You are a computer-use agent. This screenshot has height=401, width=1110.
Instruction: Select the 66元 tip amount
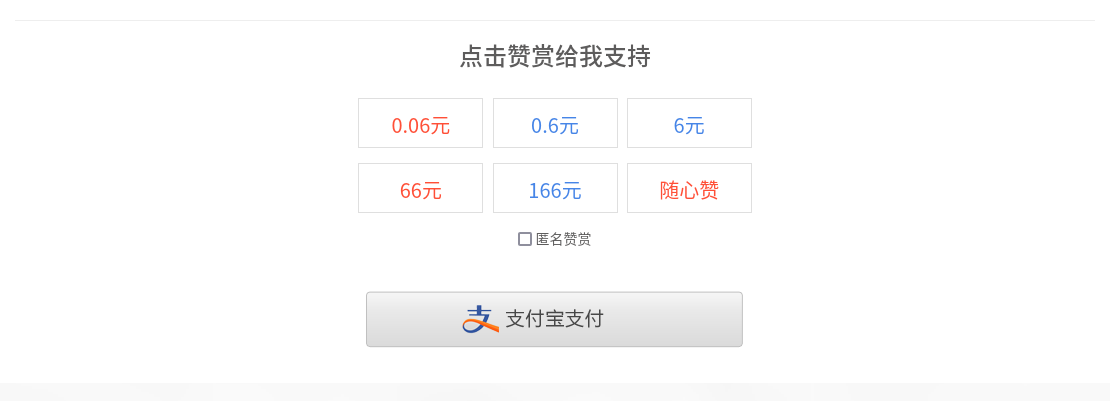click(420, 189)
